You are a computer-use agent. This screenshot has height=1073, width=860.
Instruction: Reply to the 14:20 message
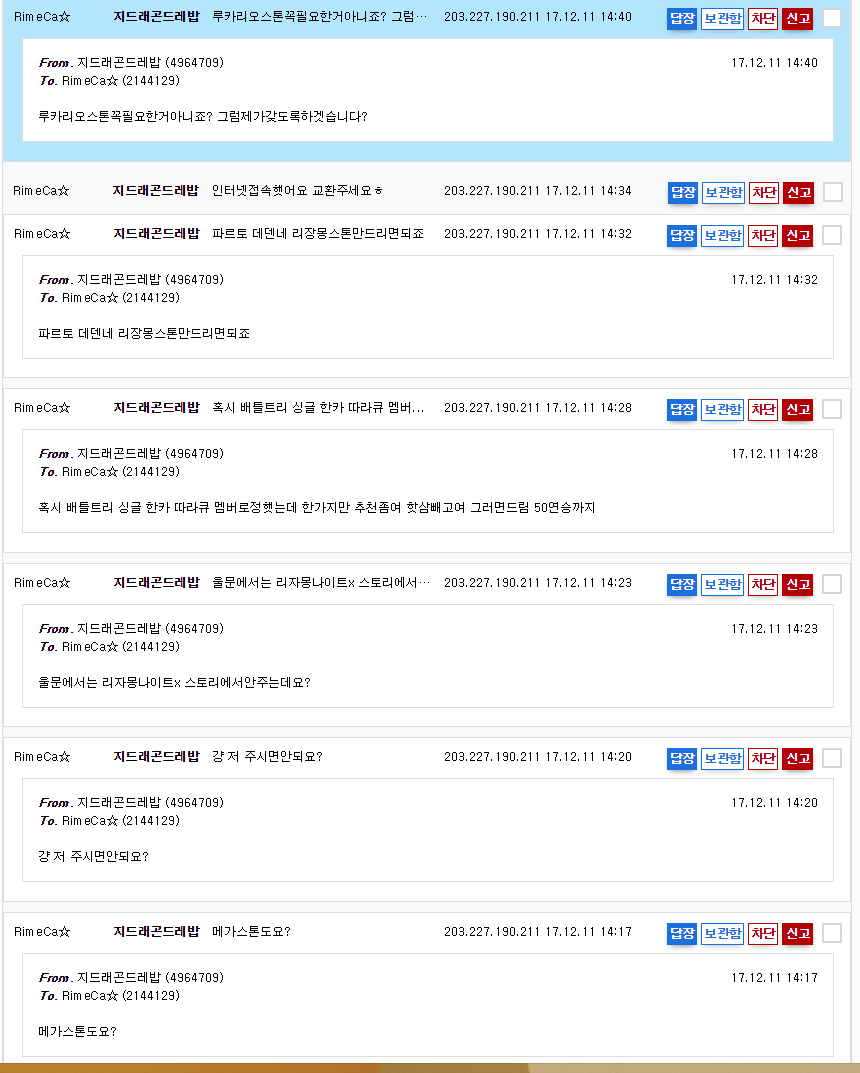pos(681,758)
